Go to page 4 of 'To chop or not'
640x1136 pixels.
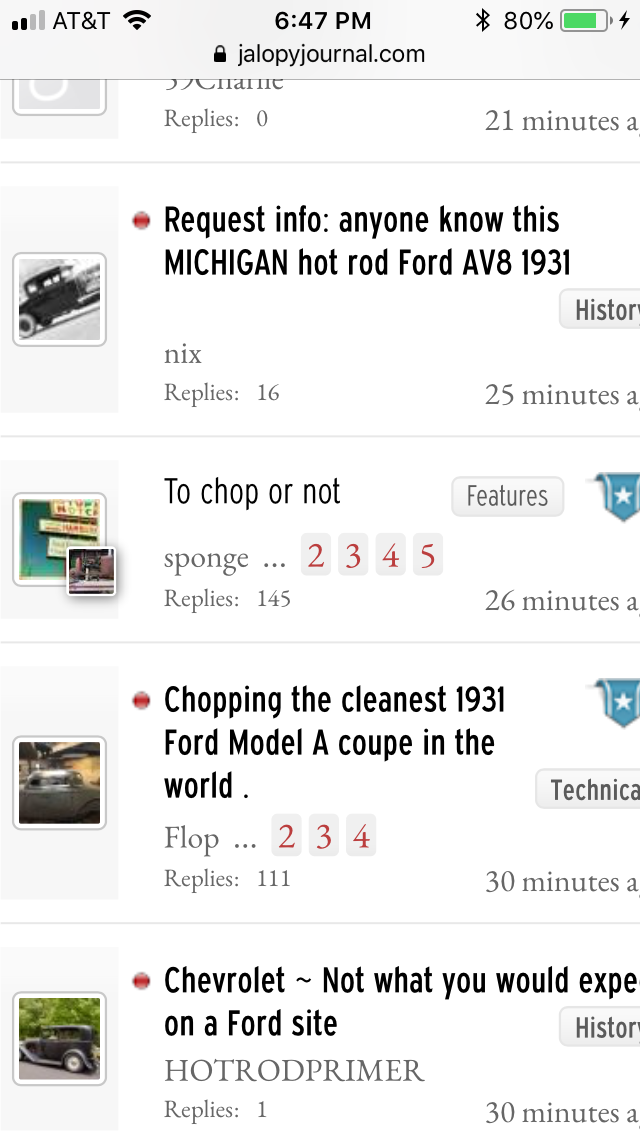pyautogui.click(x=391, y=556)
